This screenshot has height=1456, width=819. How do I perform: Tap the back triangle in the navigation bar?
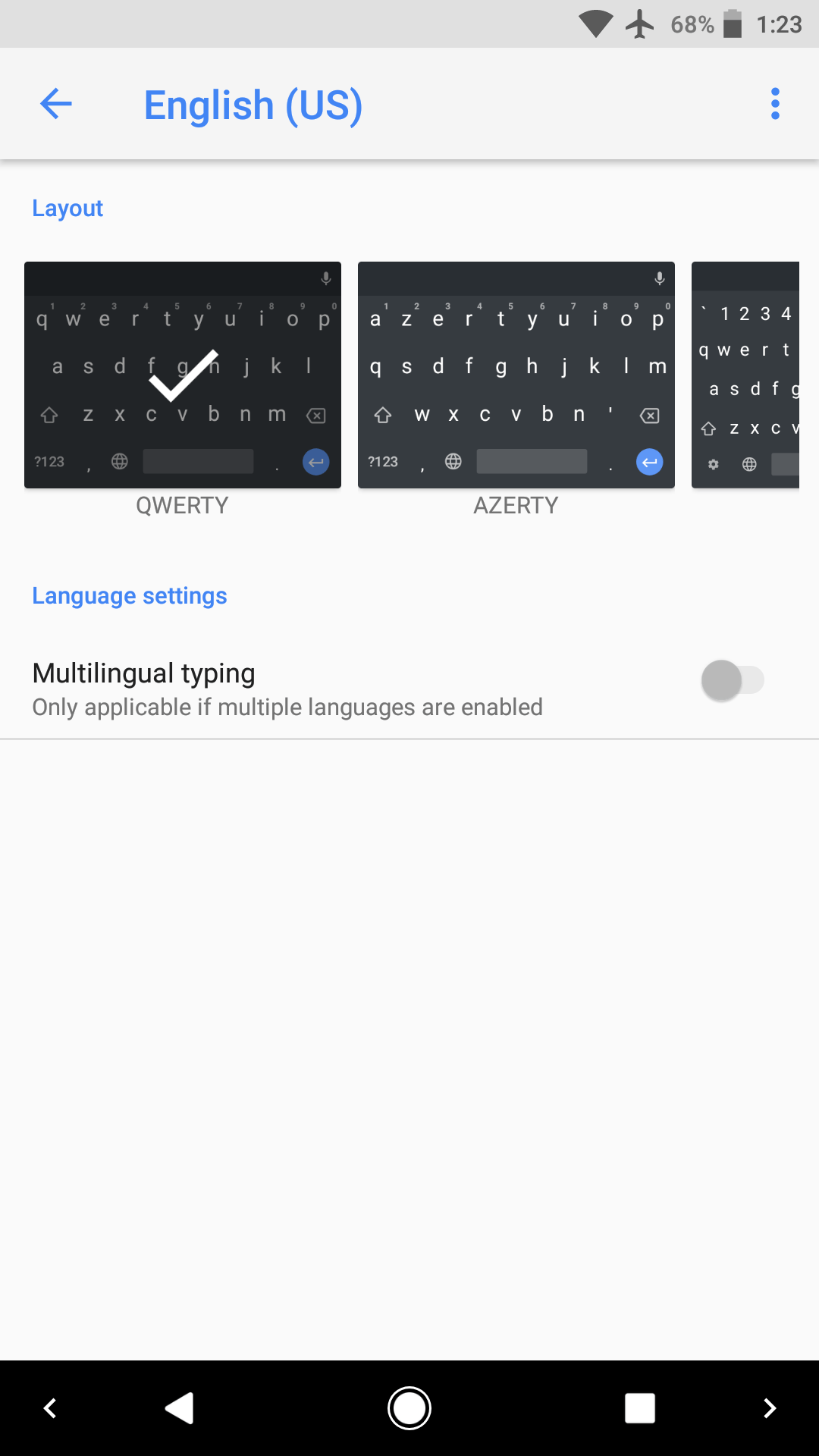[179, 1408]
